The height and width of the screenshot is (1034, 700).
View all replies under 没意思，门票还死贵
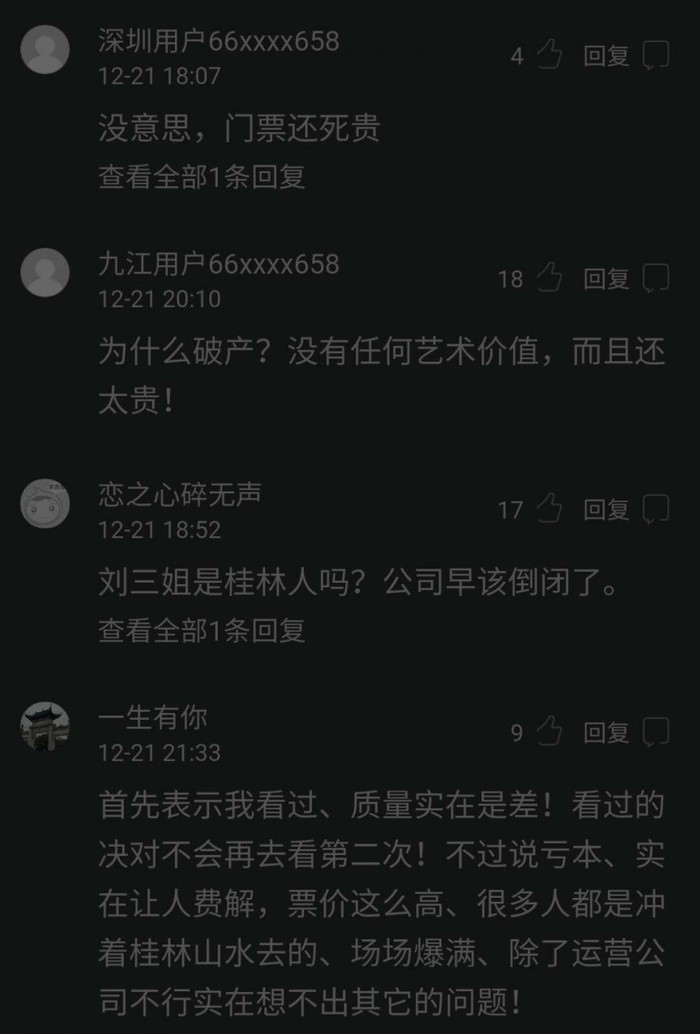201,177
